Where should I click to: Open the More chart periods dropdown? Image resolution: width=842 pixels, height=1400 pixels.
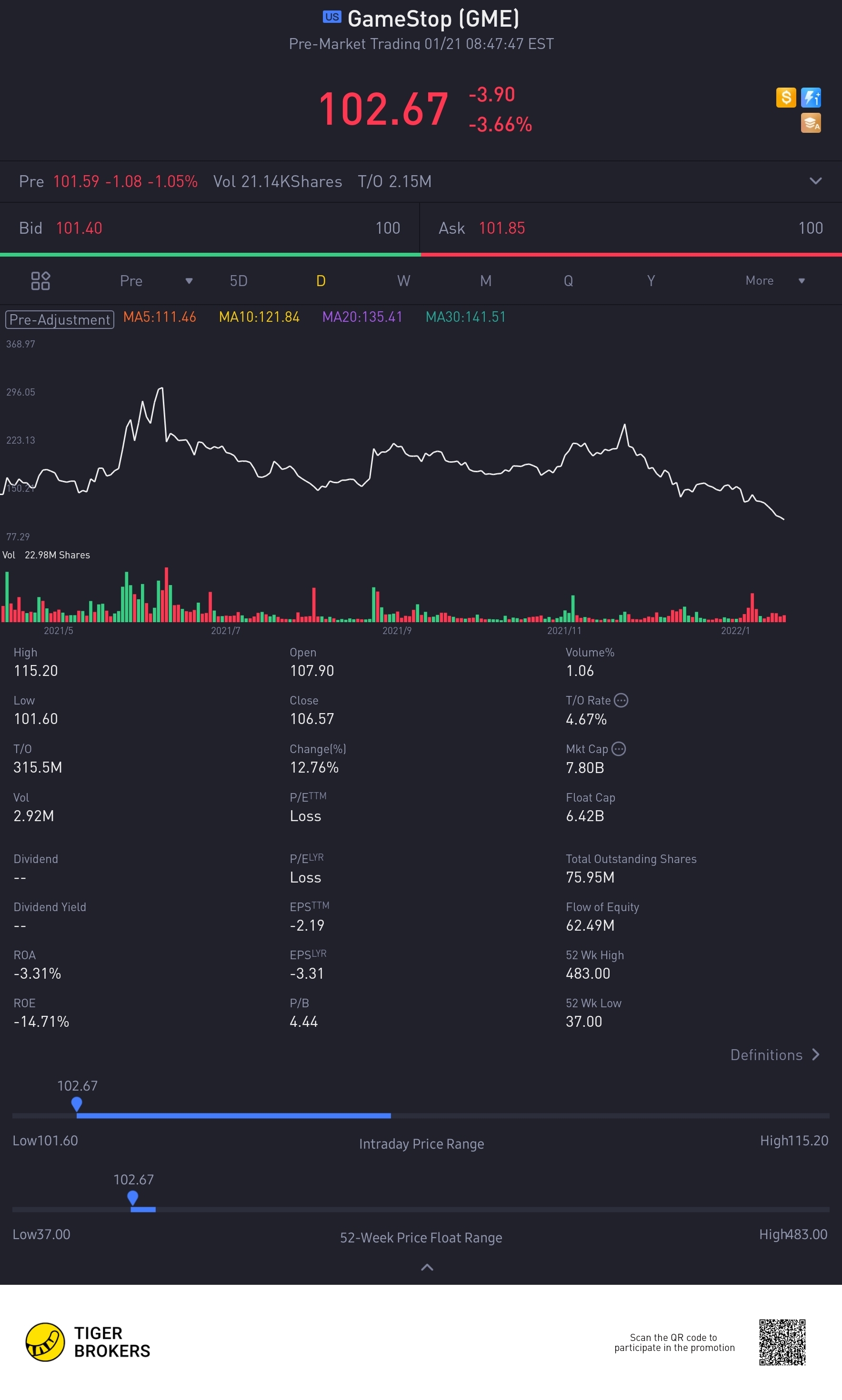click(x=774, y=281)
